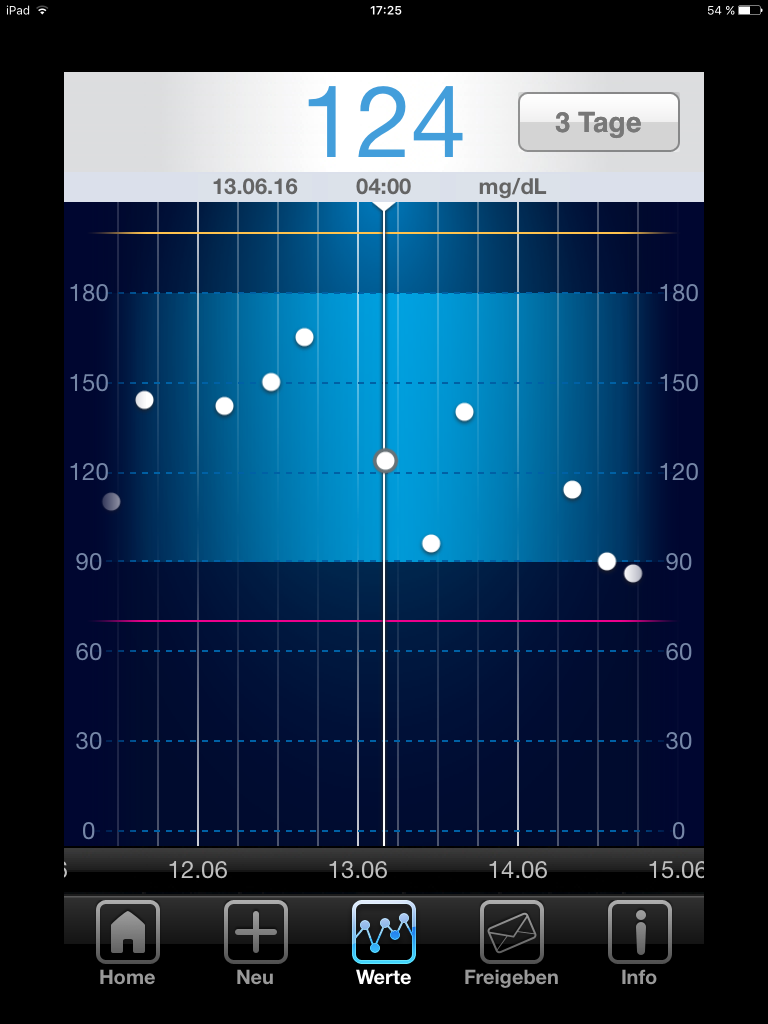Select the gray data point near 110 mg/dL
Viewport: 768px width, 1024px height.
coord(111,502)
